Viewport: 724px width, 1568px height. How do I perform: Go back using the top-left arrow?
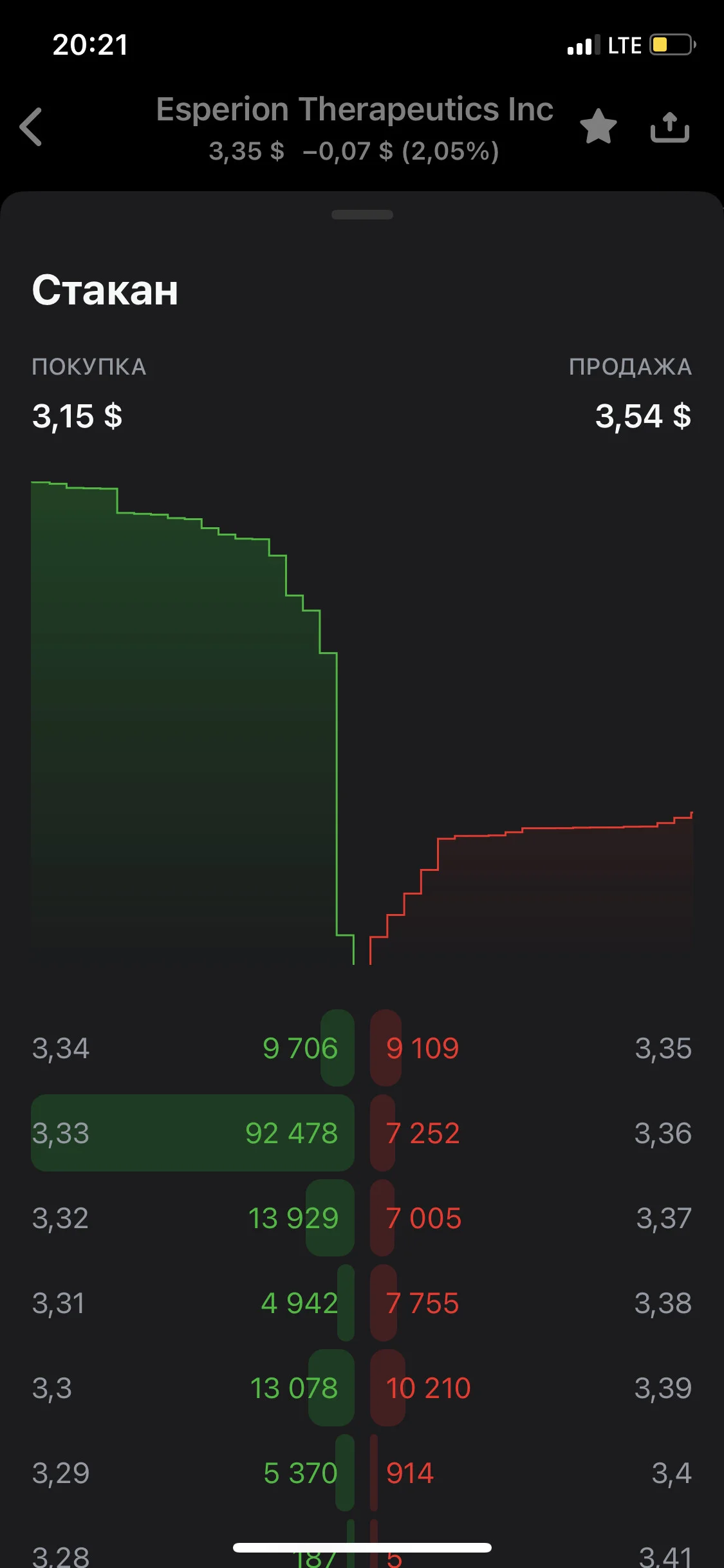(x=31, y=127)
